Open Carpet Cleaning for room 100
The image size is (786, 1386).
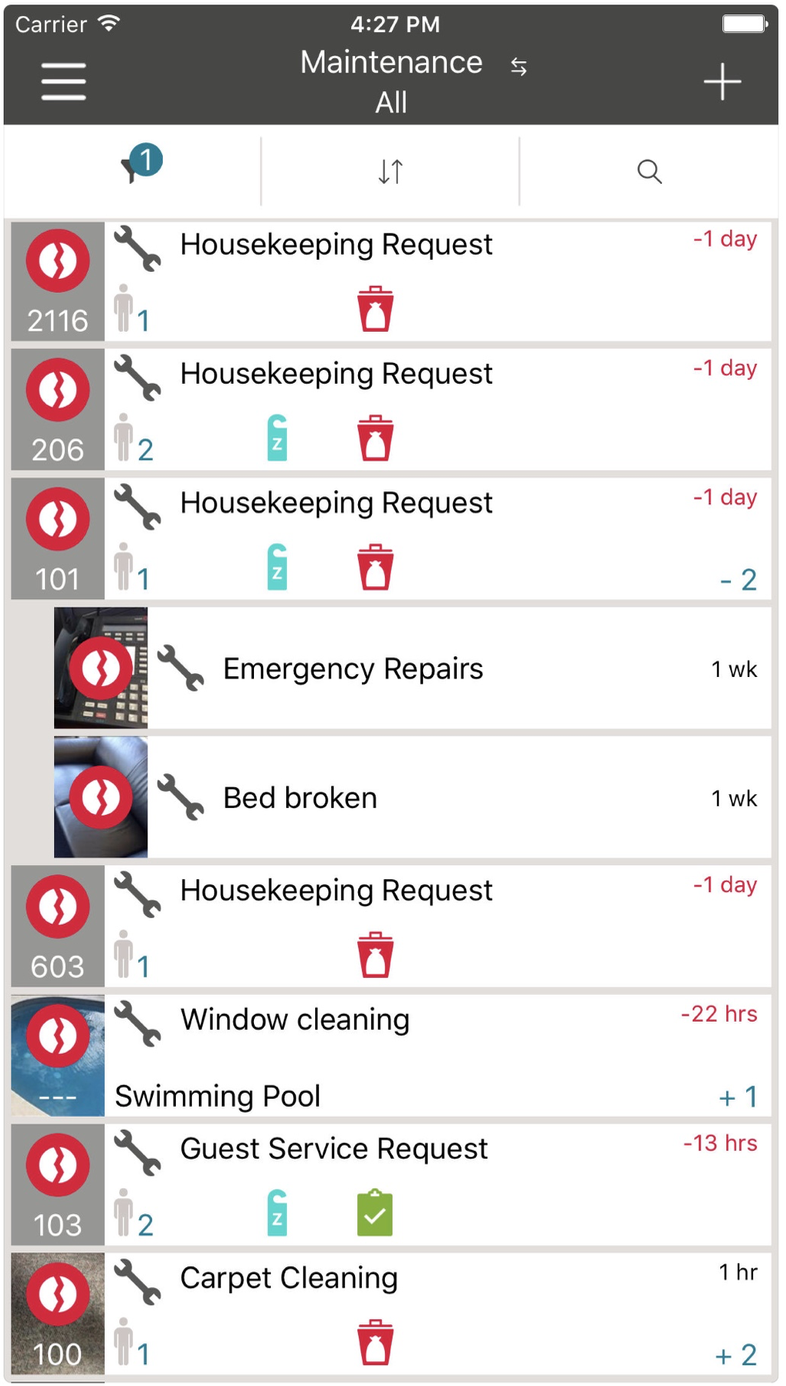[x=391, y=1313]
